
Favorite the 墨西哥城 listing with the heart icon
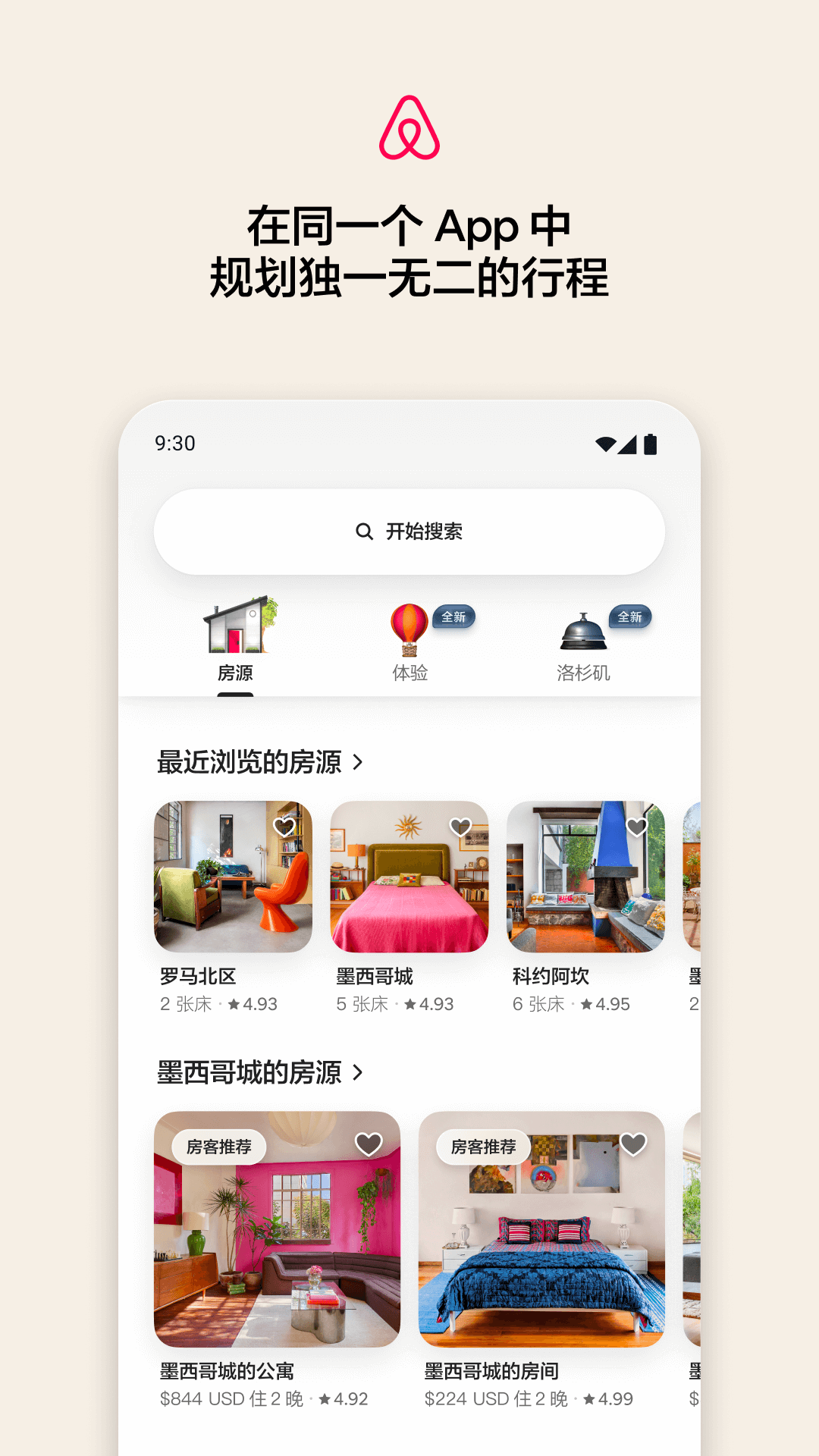click(461, 828)
